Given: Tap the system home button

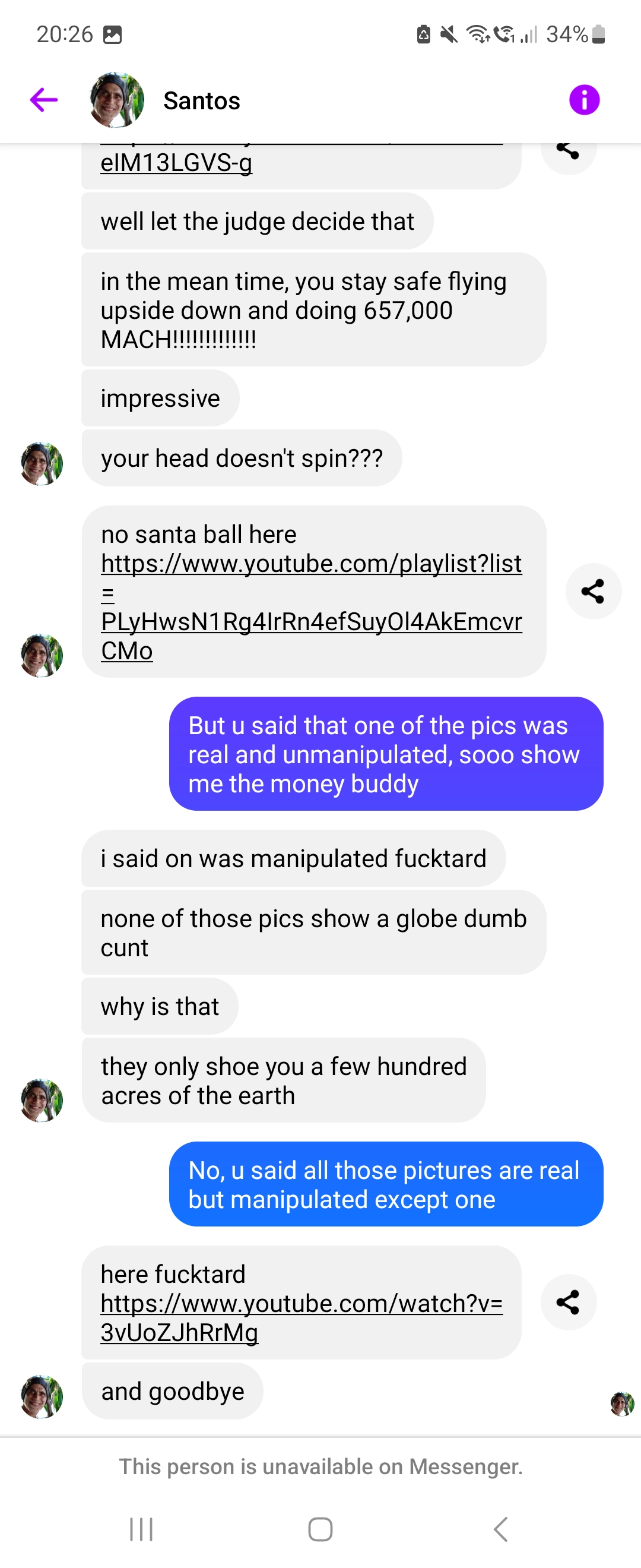Looking at the screenshot, I should (x=320, y=1528).
